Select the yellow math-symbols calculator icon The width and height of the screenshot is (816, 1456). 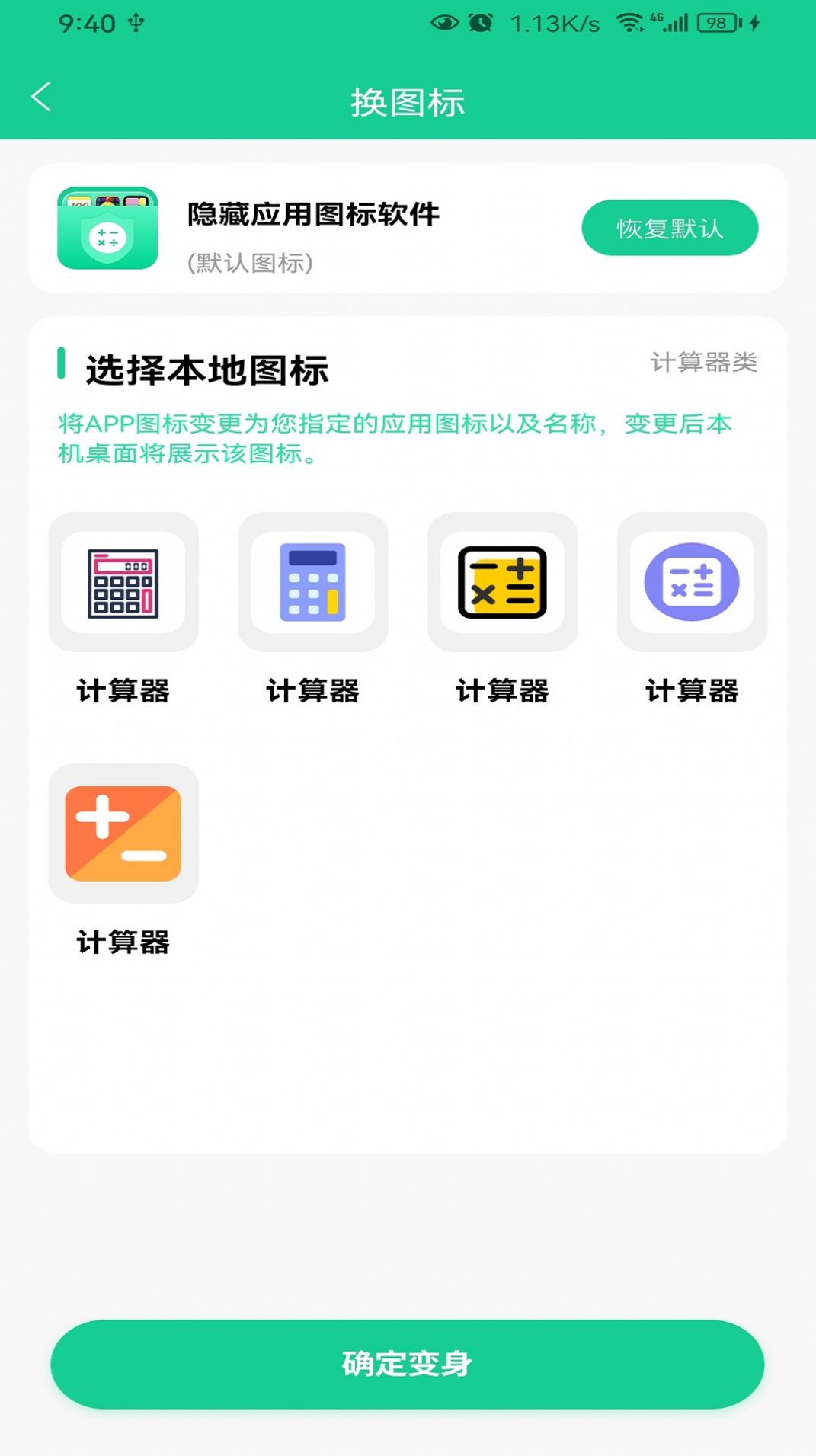pyautogui.click(x=503, y=583)
